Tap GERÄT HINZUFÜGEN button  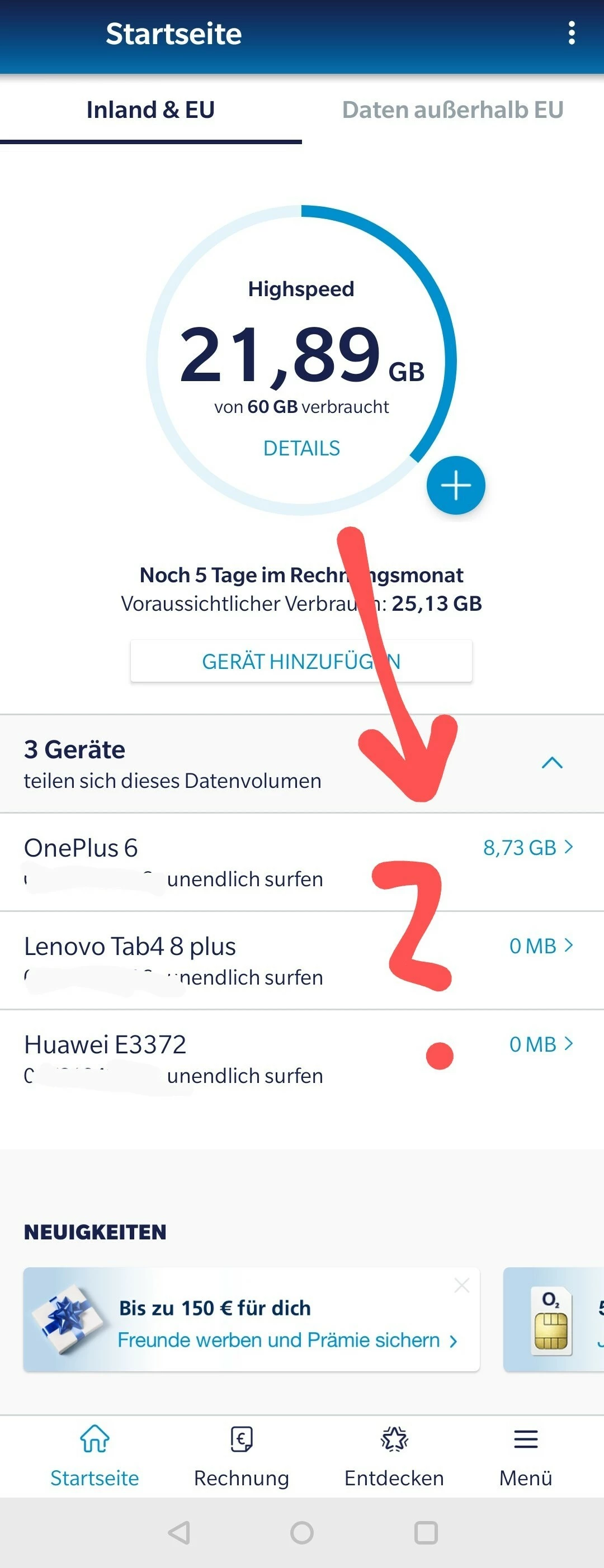tap(301, 661)
